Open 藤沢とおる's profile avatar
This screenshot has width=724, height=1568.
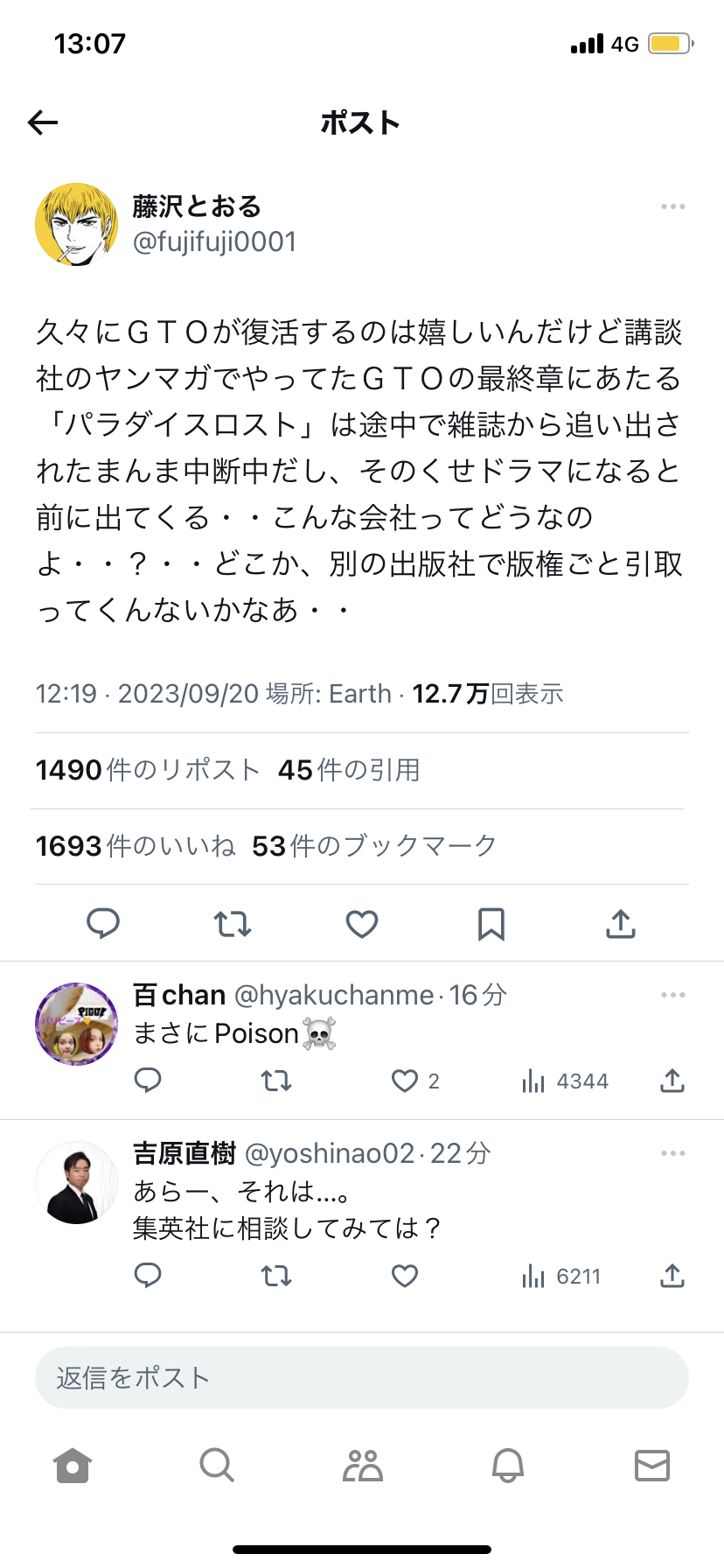(x=76, y=225)
